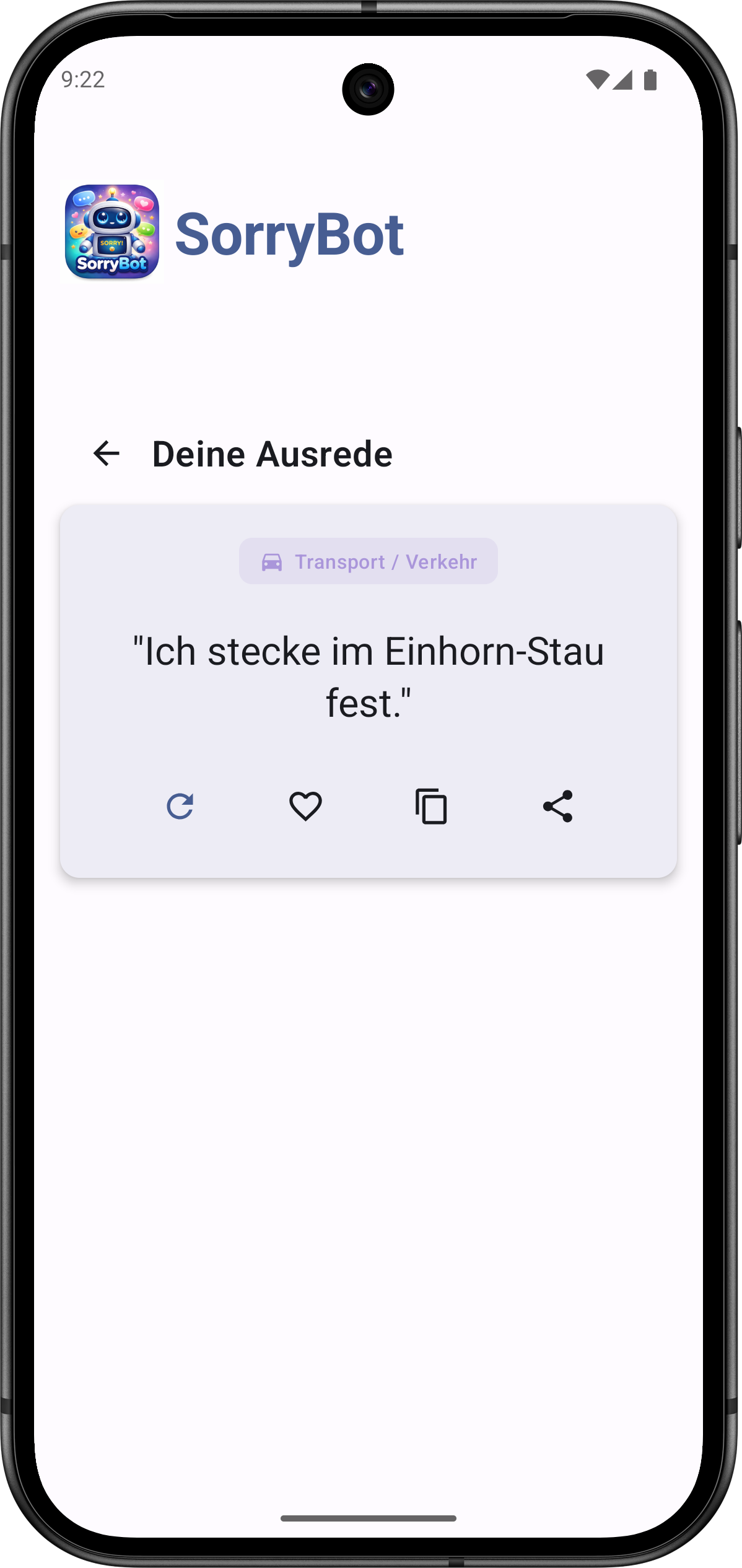The height and width of the screenshot is (1568, 742).
Task: Open the Transport / Verkehr category chip
Action: tap(369, 561)
